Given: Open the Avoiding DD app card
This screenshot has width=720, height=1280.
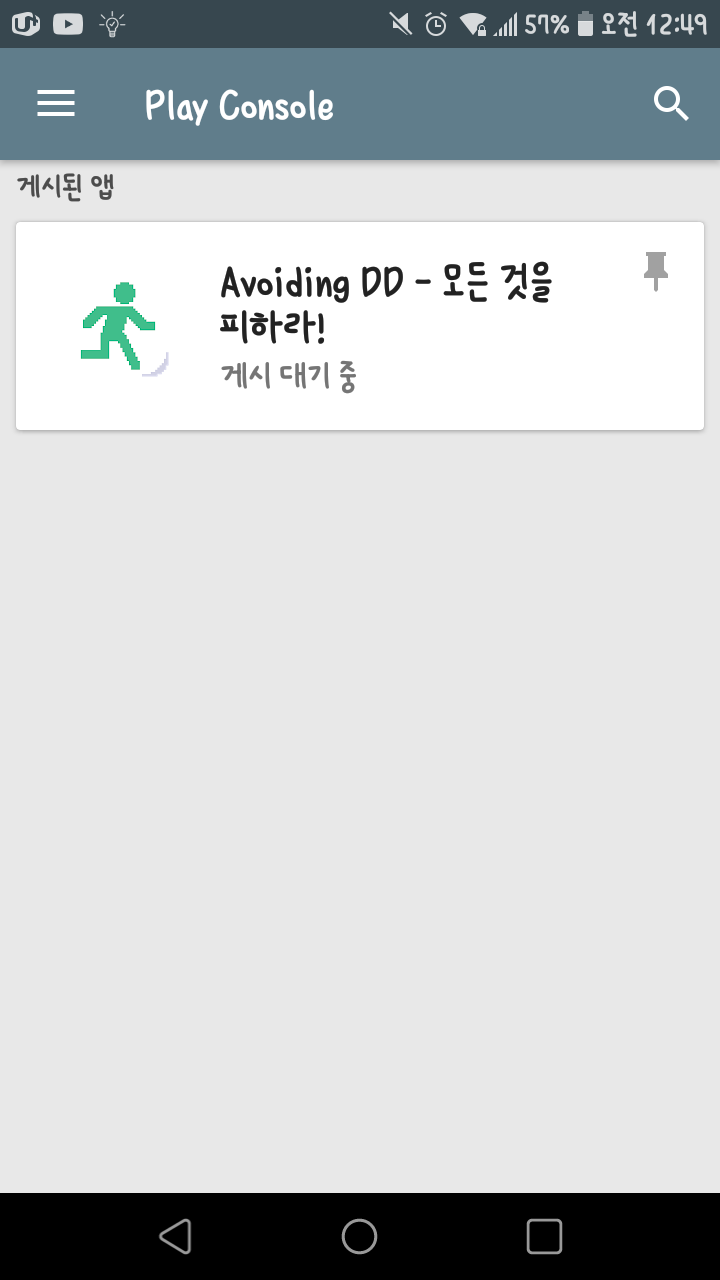Looking at the screenshot, I should (x=360, y=326).
